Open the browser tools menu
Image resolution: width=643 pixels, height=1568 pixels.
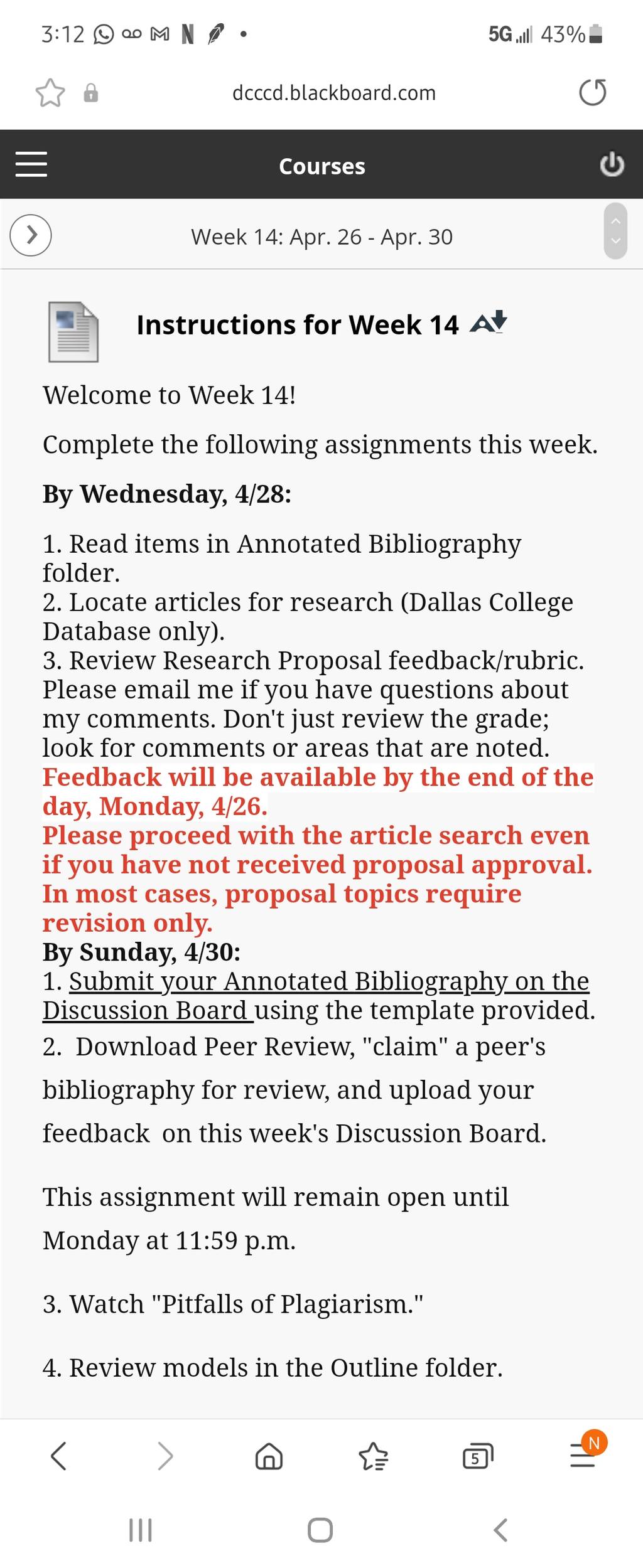(x=583, y=1456)
